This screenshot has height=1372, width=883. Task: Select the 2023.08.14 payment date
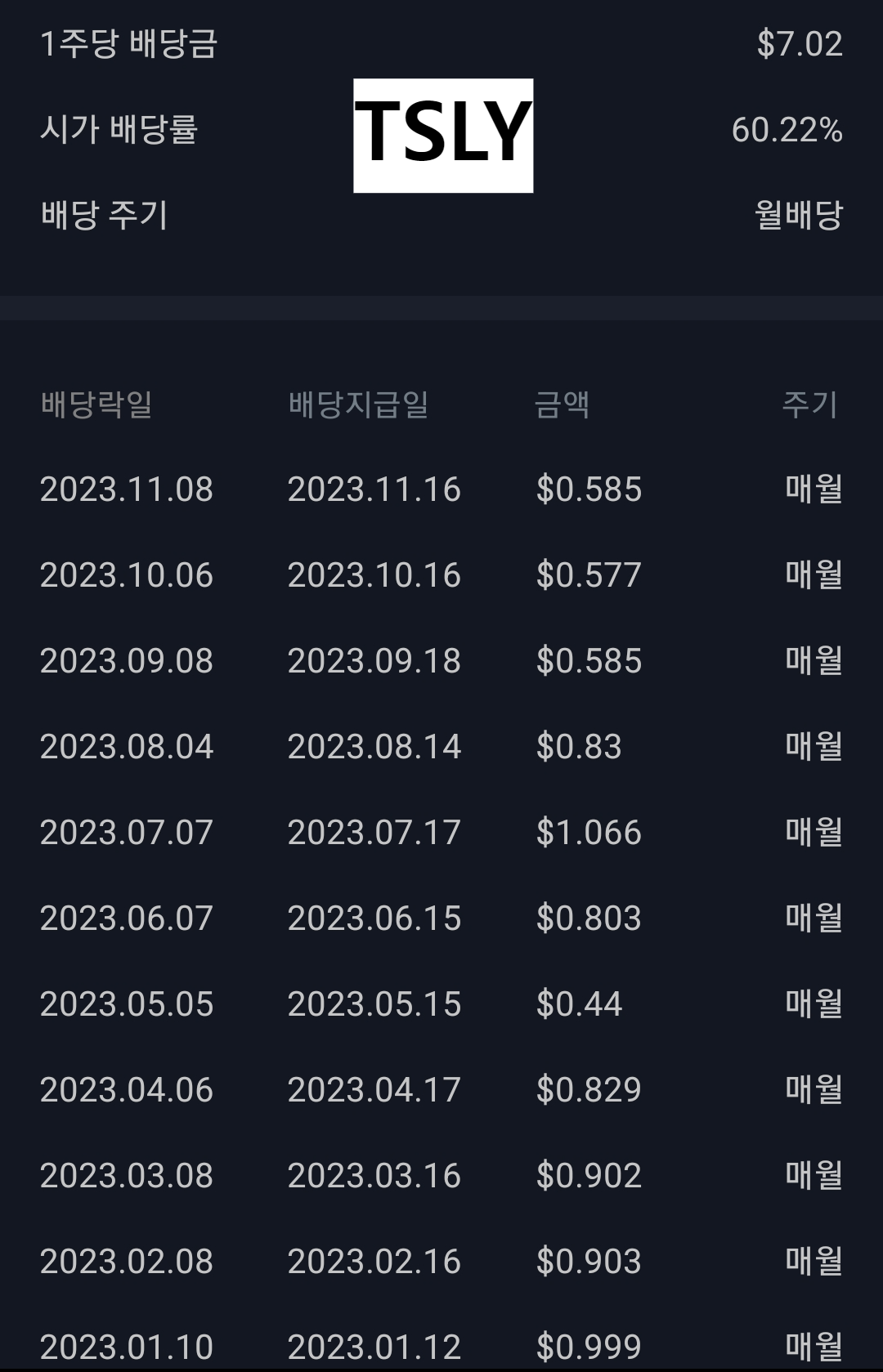coord(376,747)
